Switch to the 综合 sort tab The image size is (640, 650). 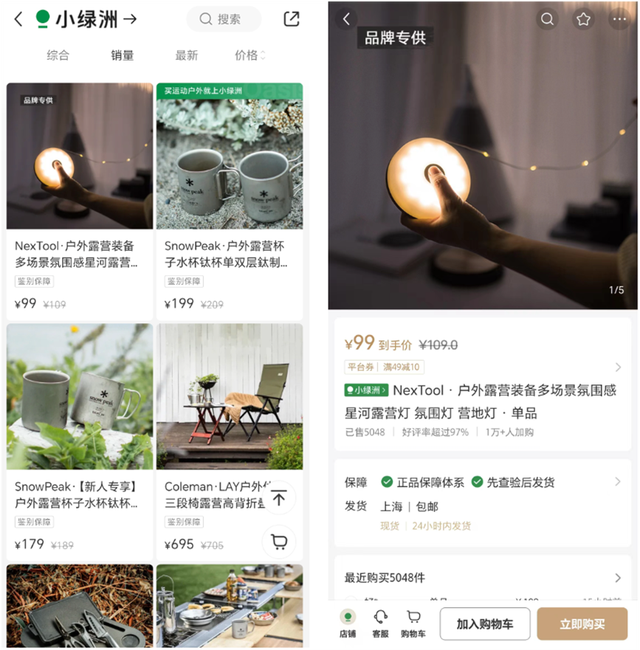click(58, 55)
